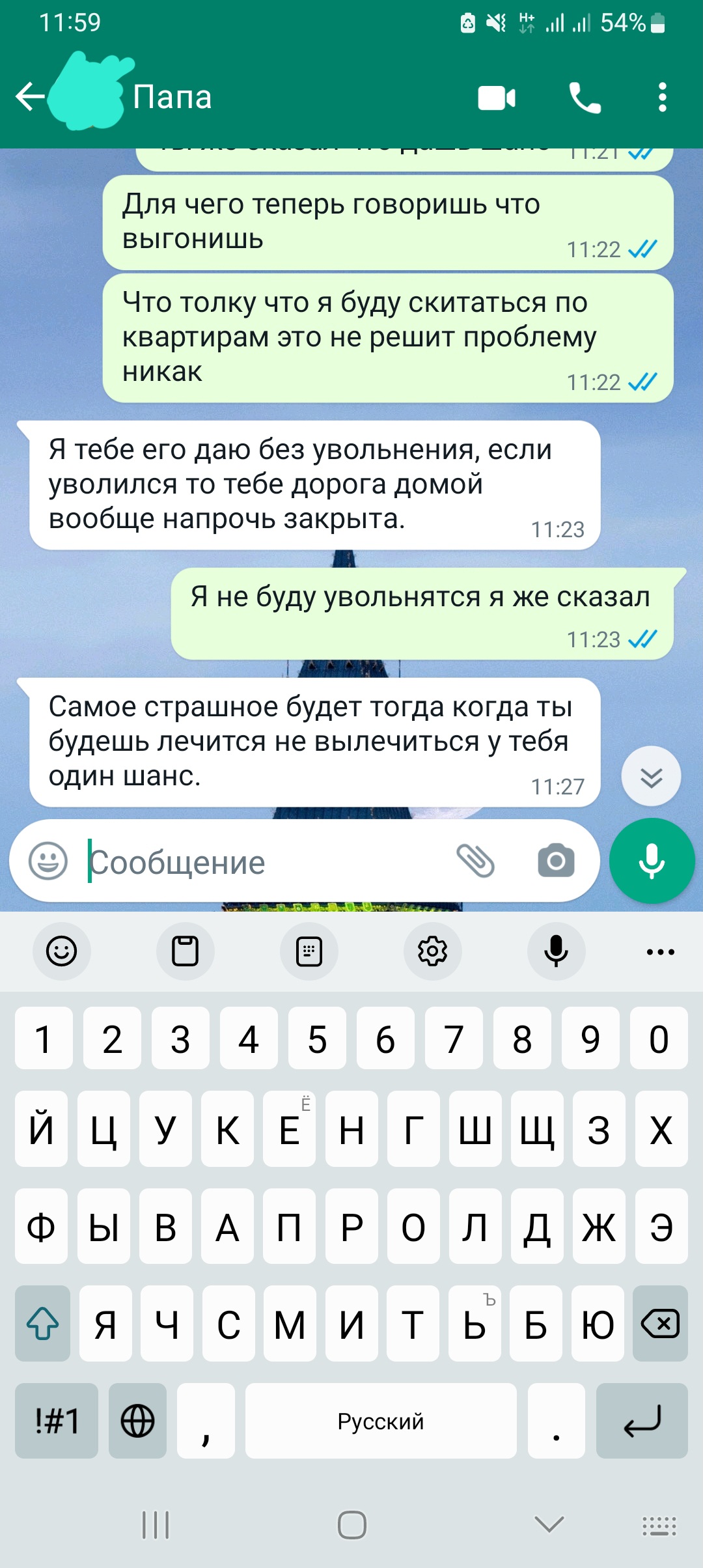Open keyboard settings gear
The height and width of the screenshot is (1568, 703).
(x=432, y=951)
